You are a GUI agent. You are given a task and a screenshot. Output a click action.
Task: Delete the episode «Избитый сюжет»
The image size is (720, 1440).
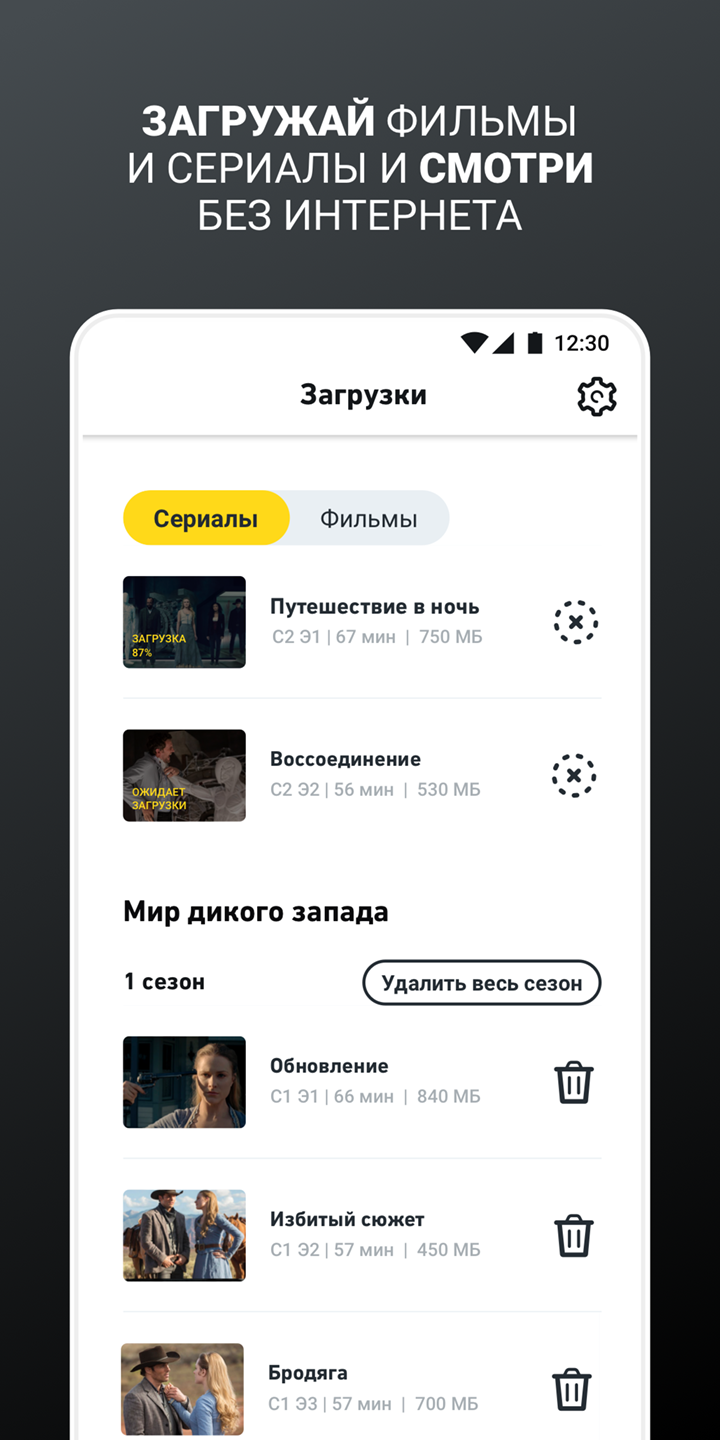click(x=572, y=1235)
